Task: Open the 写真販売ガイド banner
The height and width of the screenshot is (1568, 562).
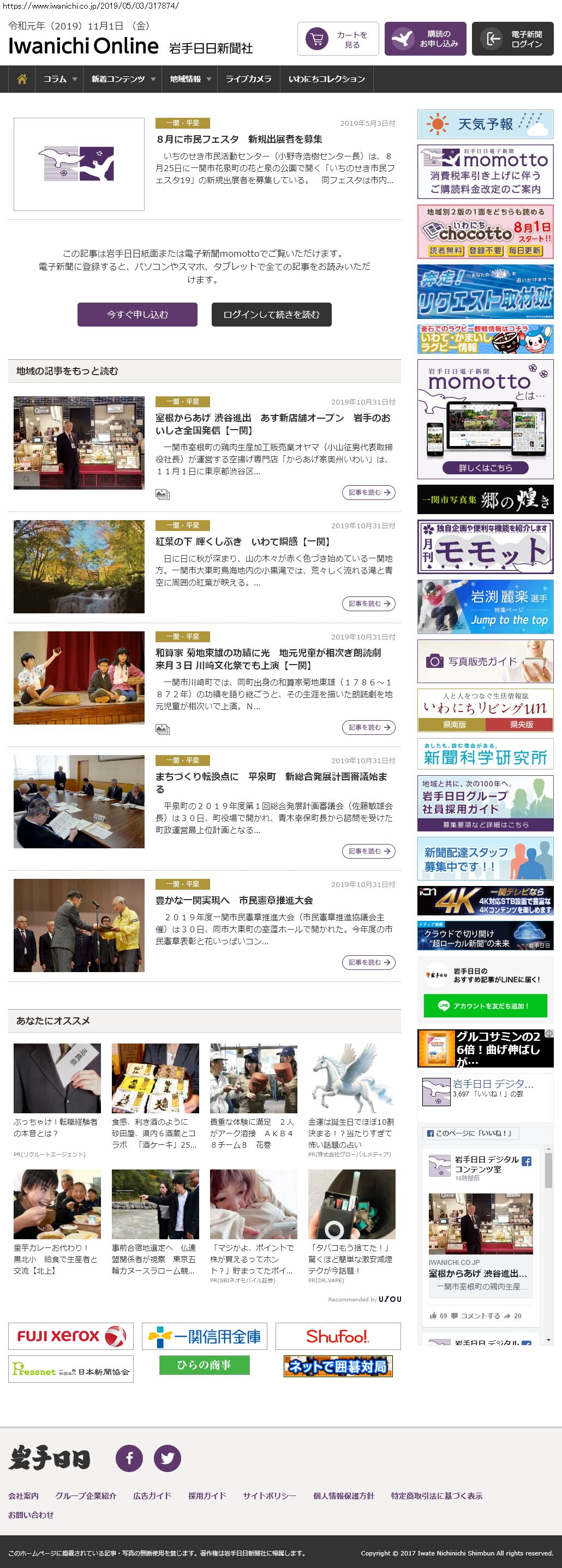Action: point(485,661)
